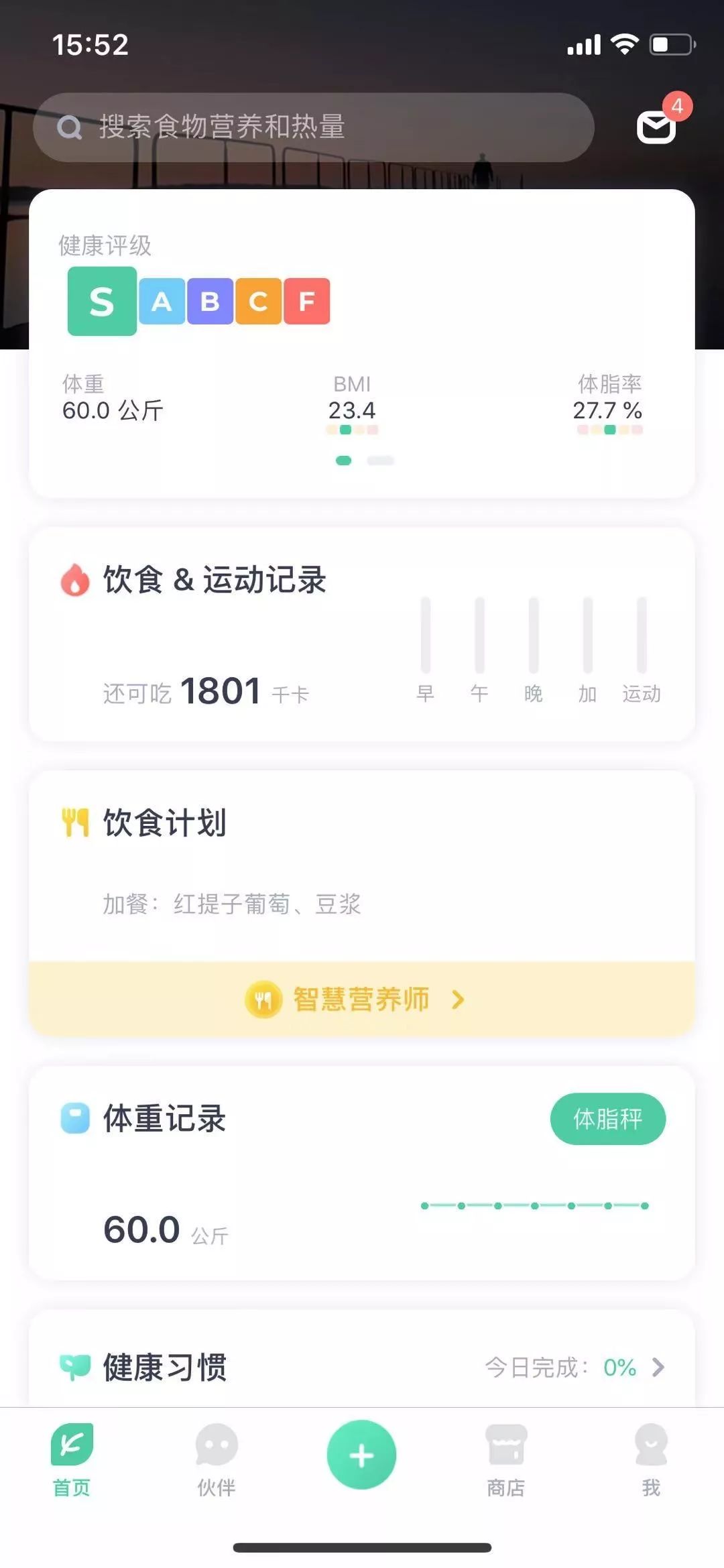Switch to the second health card page dot
The image size is (724, 1568).
point(379,461)
